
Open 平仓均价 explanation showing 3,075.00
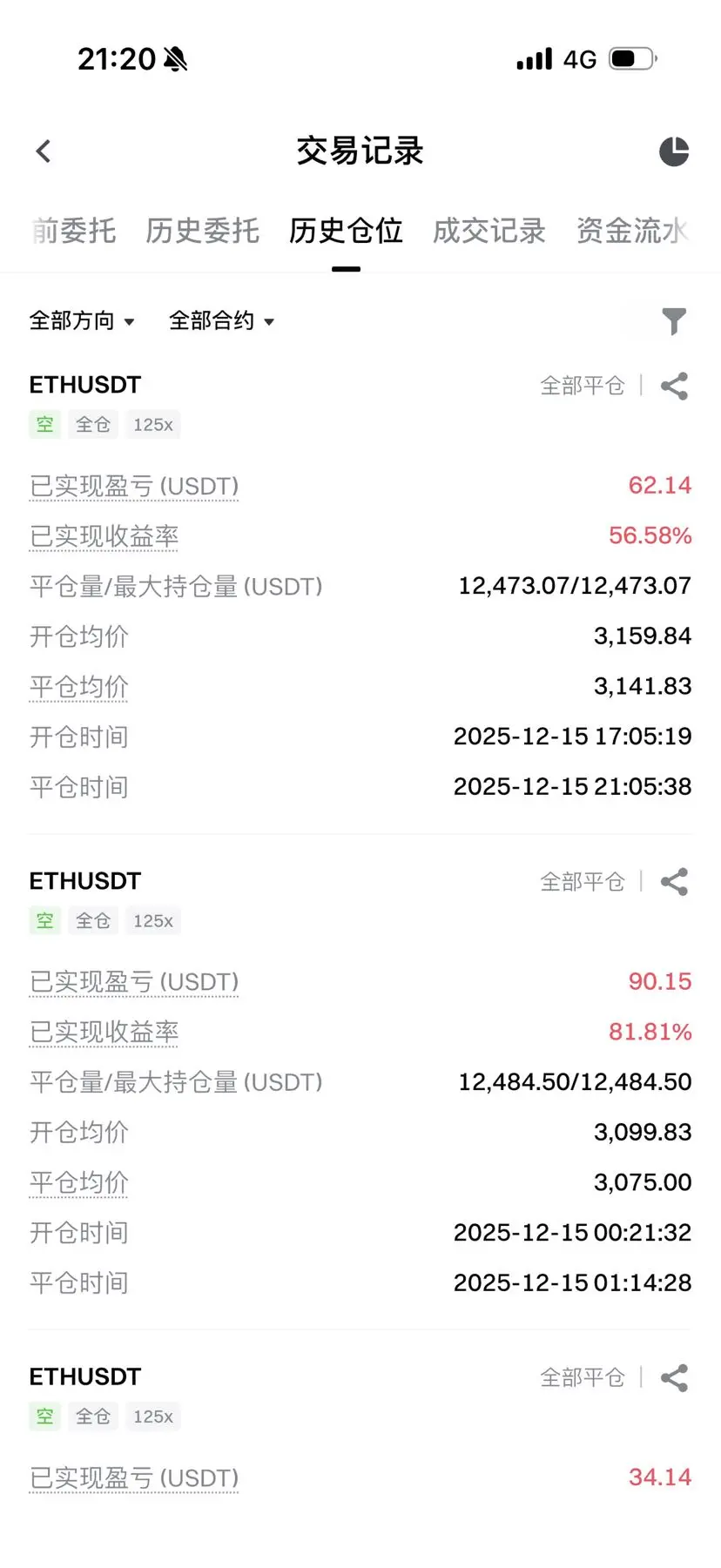coord(79,1183)
